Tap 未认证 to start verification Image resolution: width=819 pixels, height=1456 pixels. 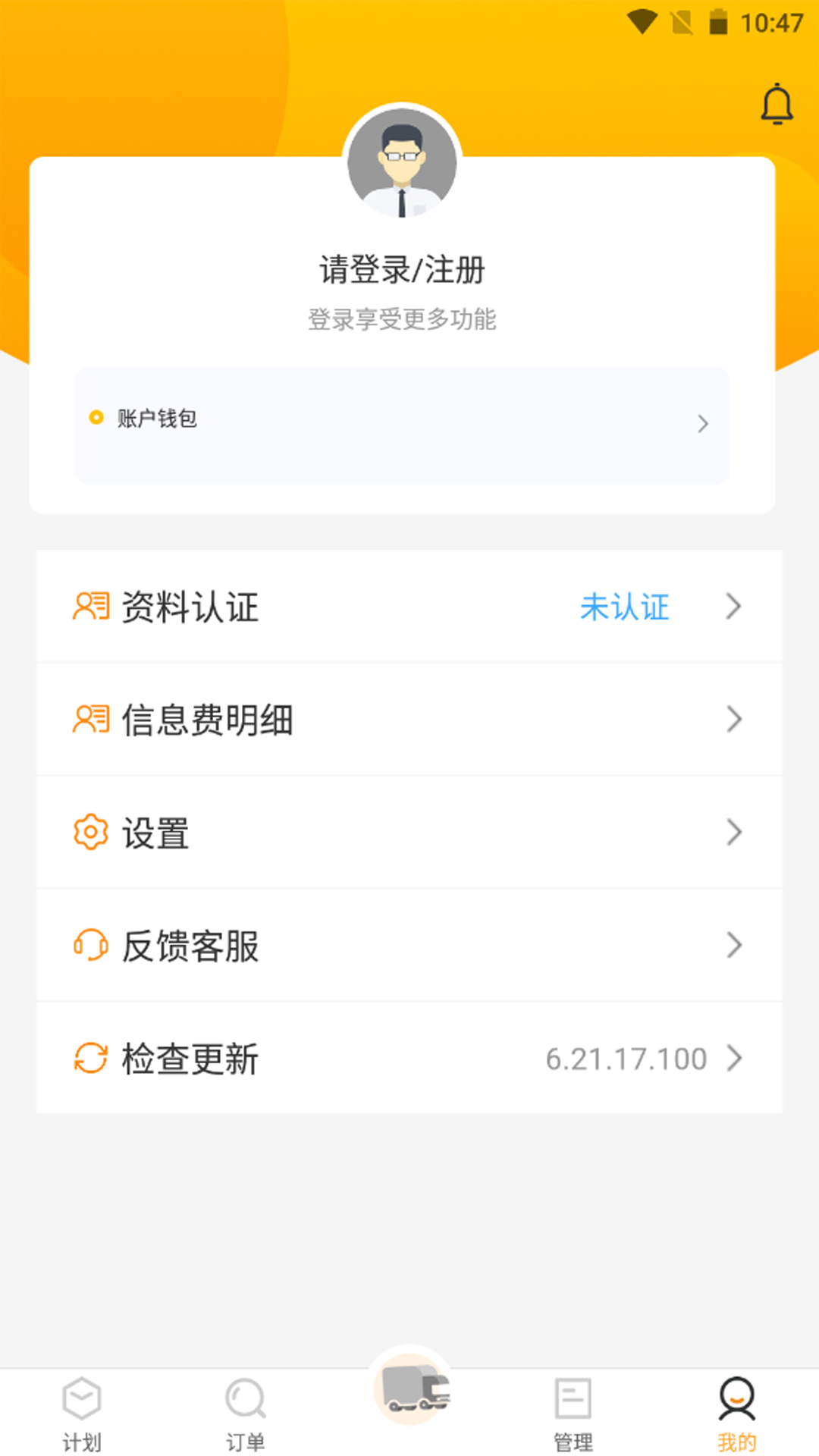click(x=623, y=607)
